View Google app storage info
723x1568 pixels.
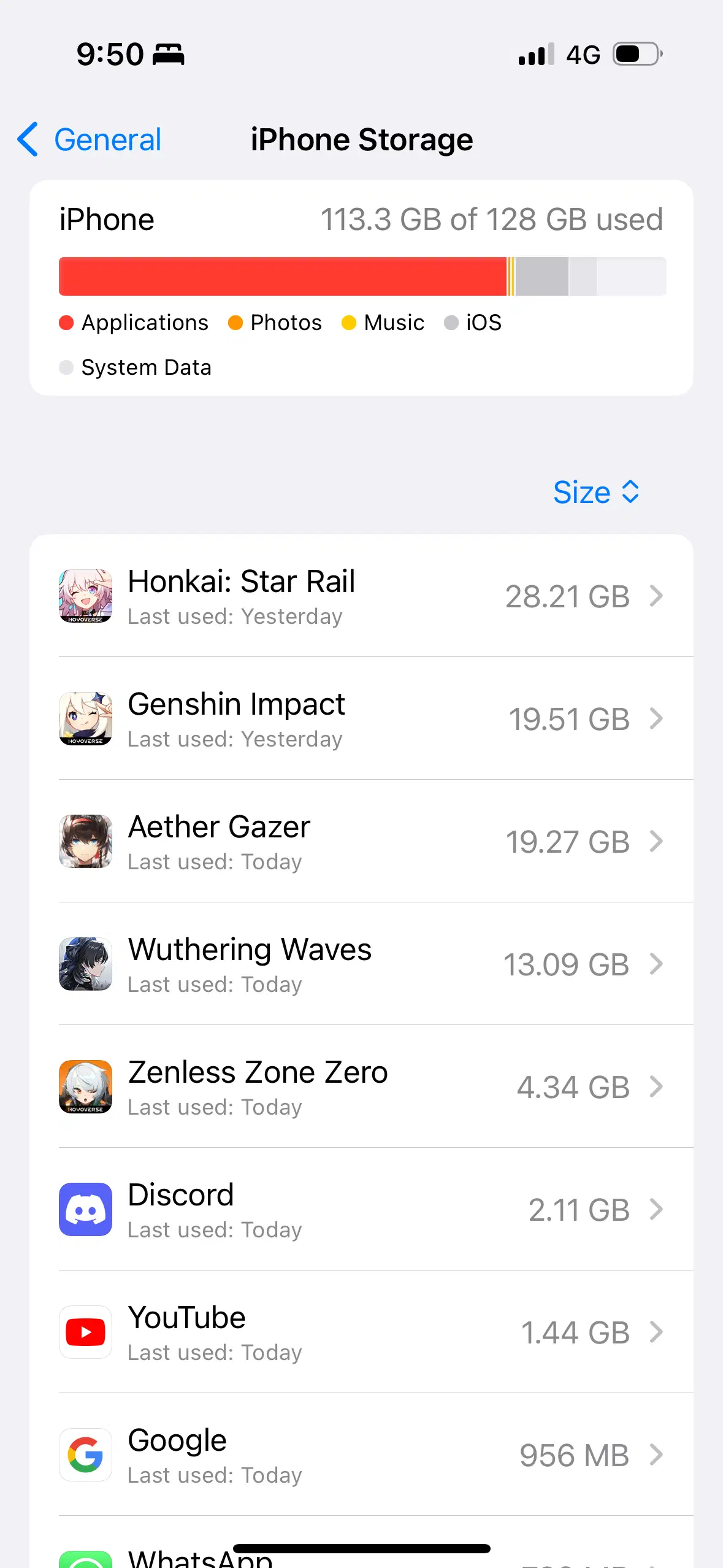[x=361, y=1455]
